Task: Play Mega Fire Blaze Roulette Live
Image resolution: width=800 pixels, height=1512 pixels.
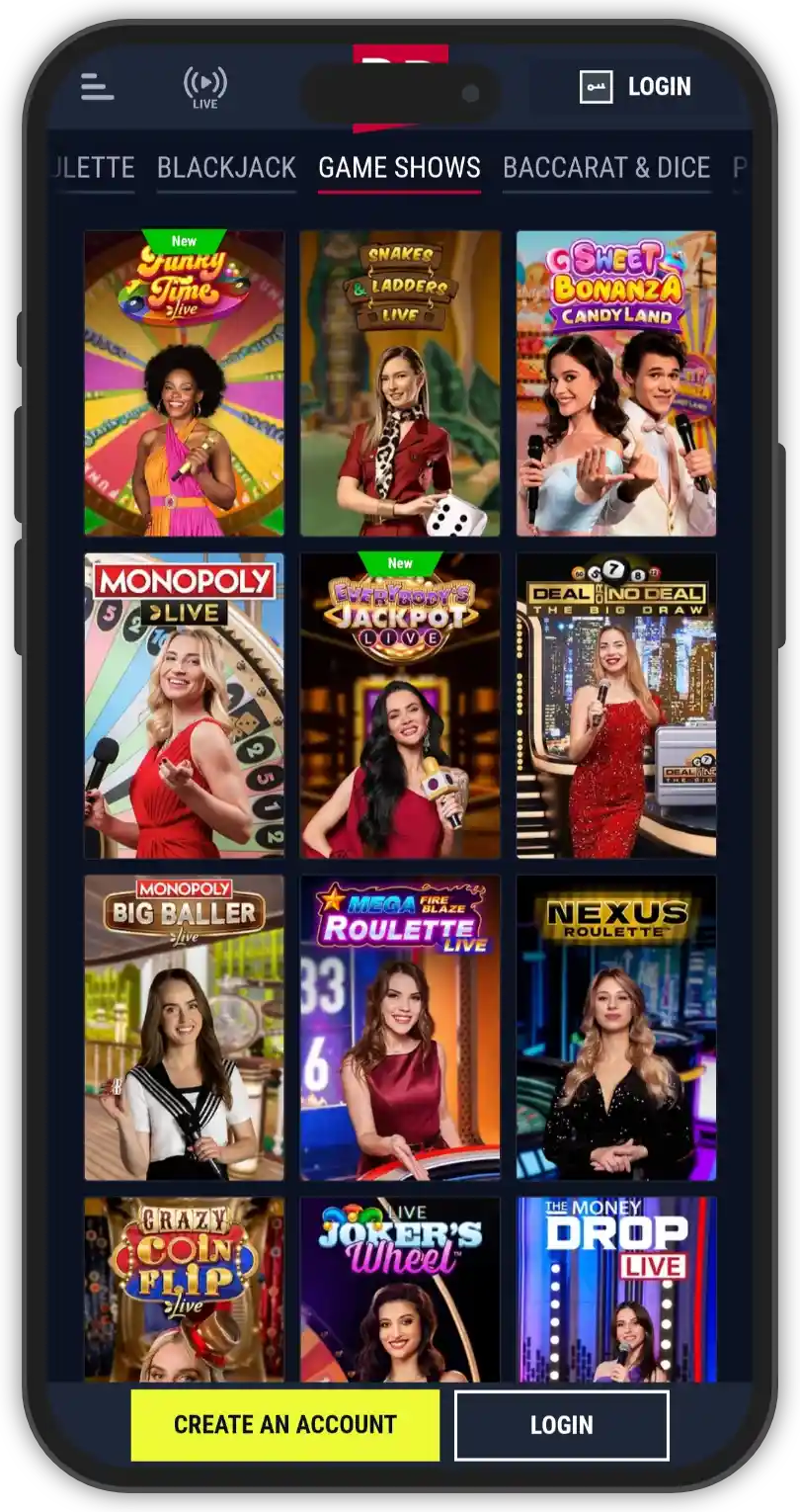Action: [400, 1028]
